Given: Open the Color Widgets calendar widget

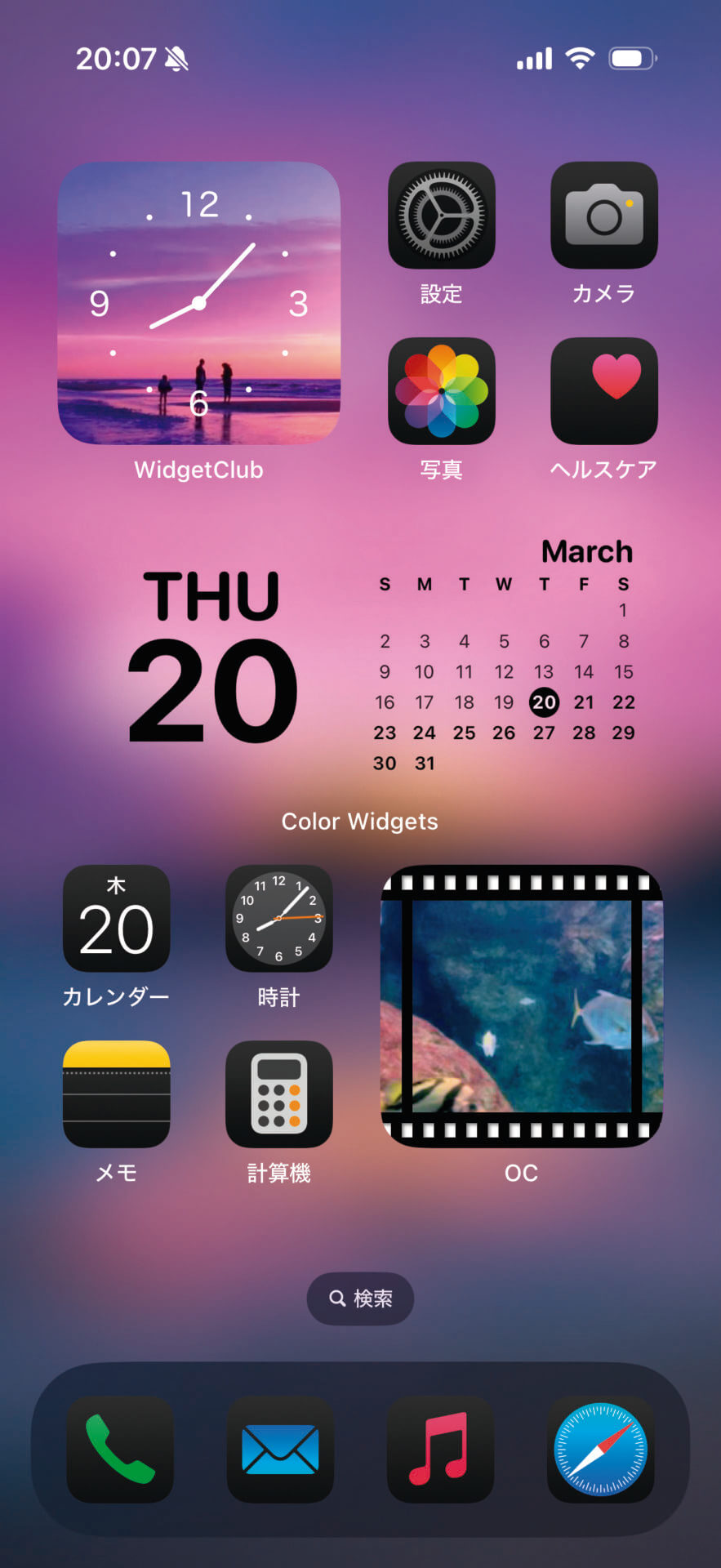Looking at the screenshot, I should pyautogui.click(x=359, y=661).
